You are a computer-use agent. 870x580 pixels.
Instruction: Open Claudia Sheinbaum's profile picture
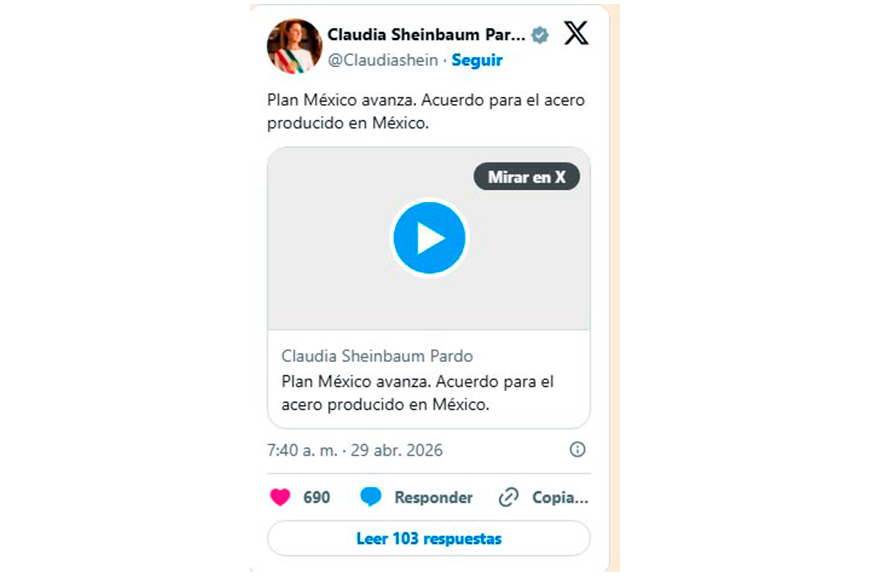point(294,46)
